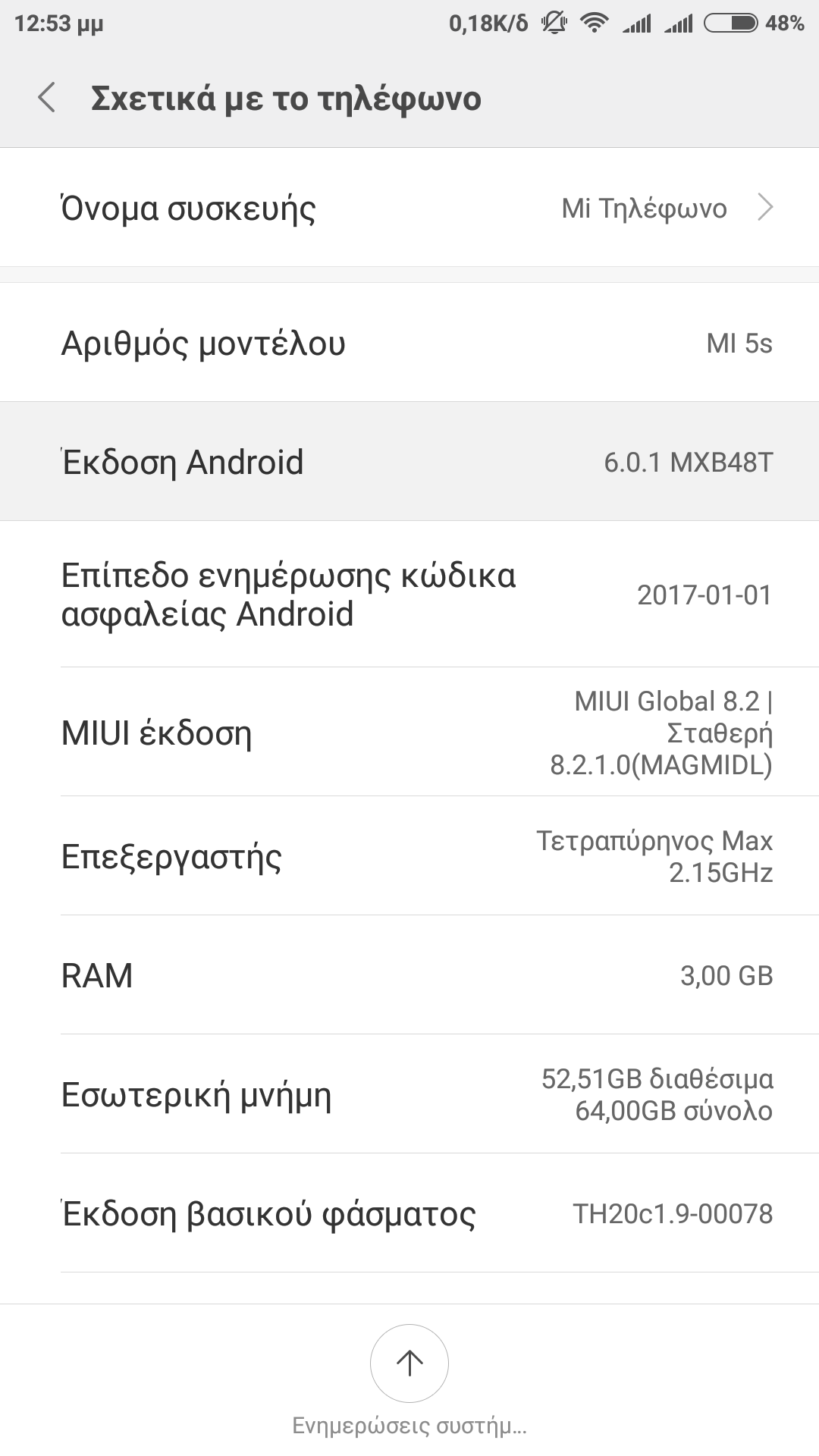
Task: Tap the Επίπεδο ενημέρωσης κώδικα ασφαλείας row
Action: 409,595
